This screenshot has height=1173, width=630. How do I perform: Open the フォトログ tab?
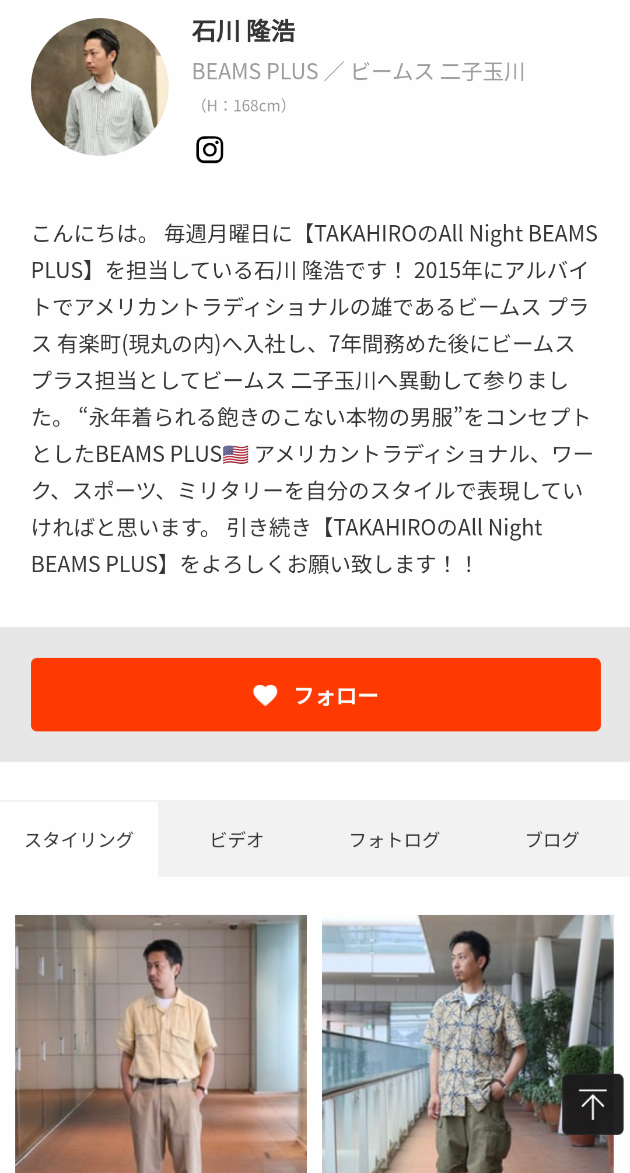(394, 840)
